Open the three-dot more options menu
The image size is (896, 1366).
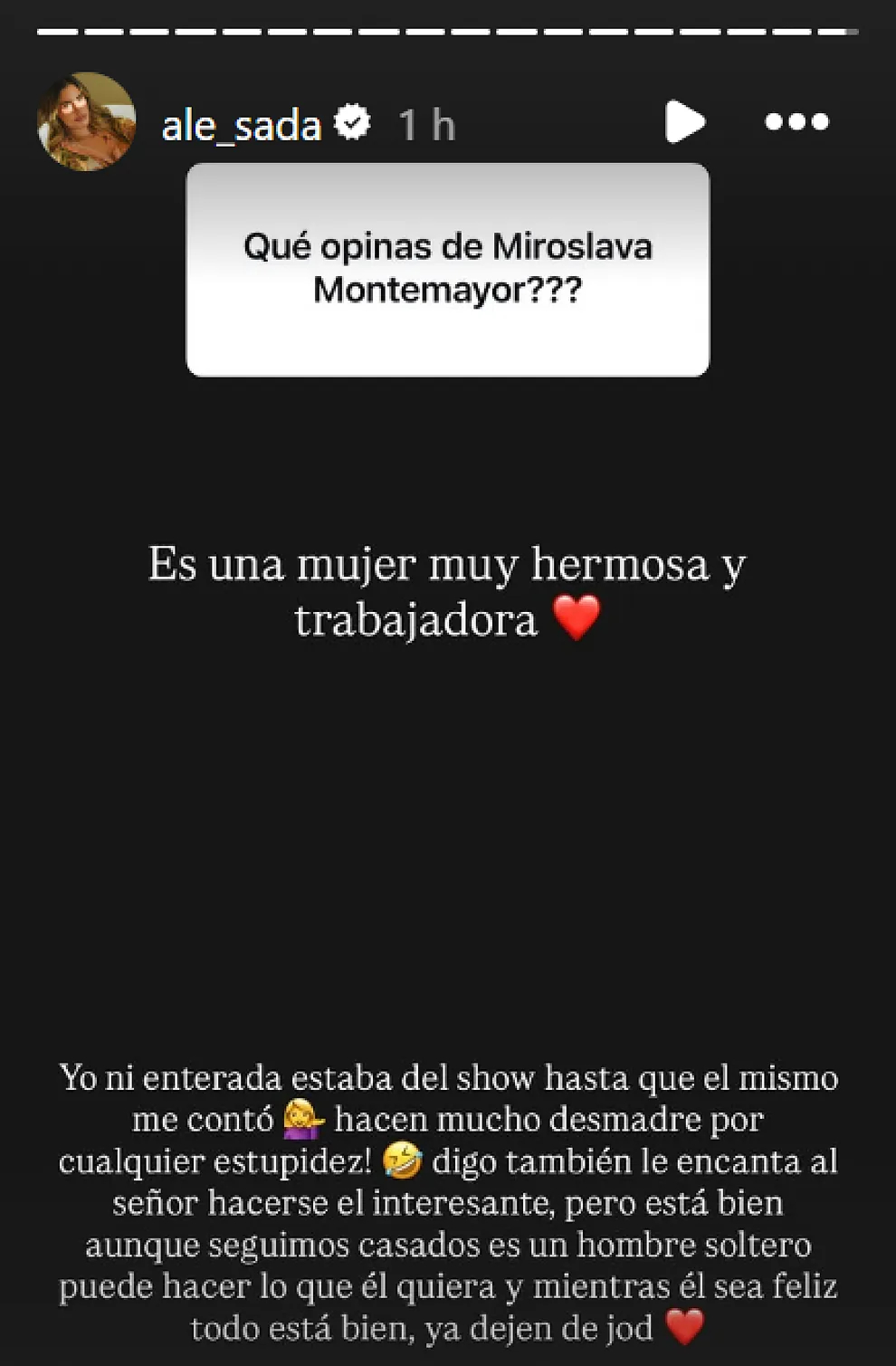point(796,122)
